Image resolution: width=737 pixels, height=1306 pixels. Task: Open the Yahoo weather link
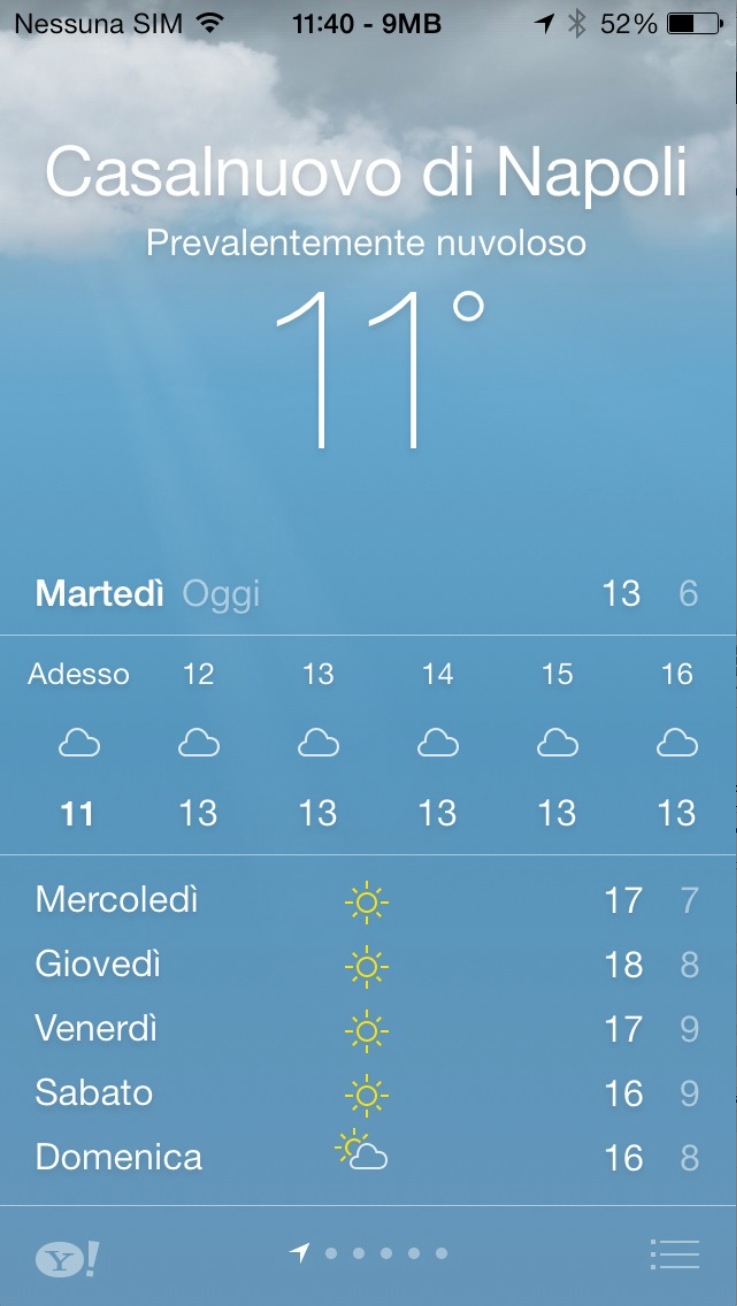67,1257
